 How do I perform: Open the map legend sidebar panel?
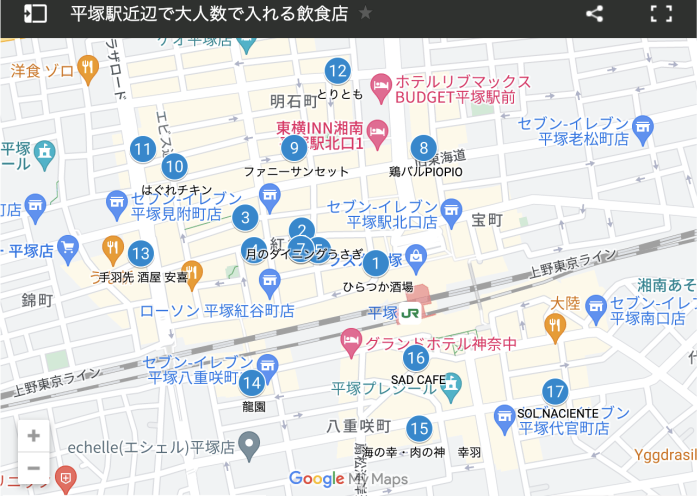pos(35,13)
